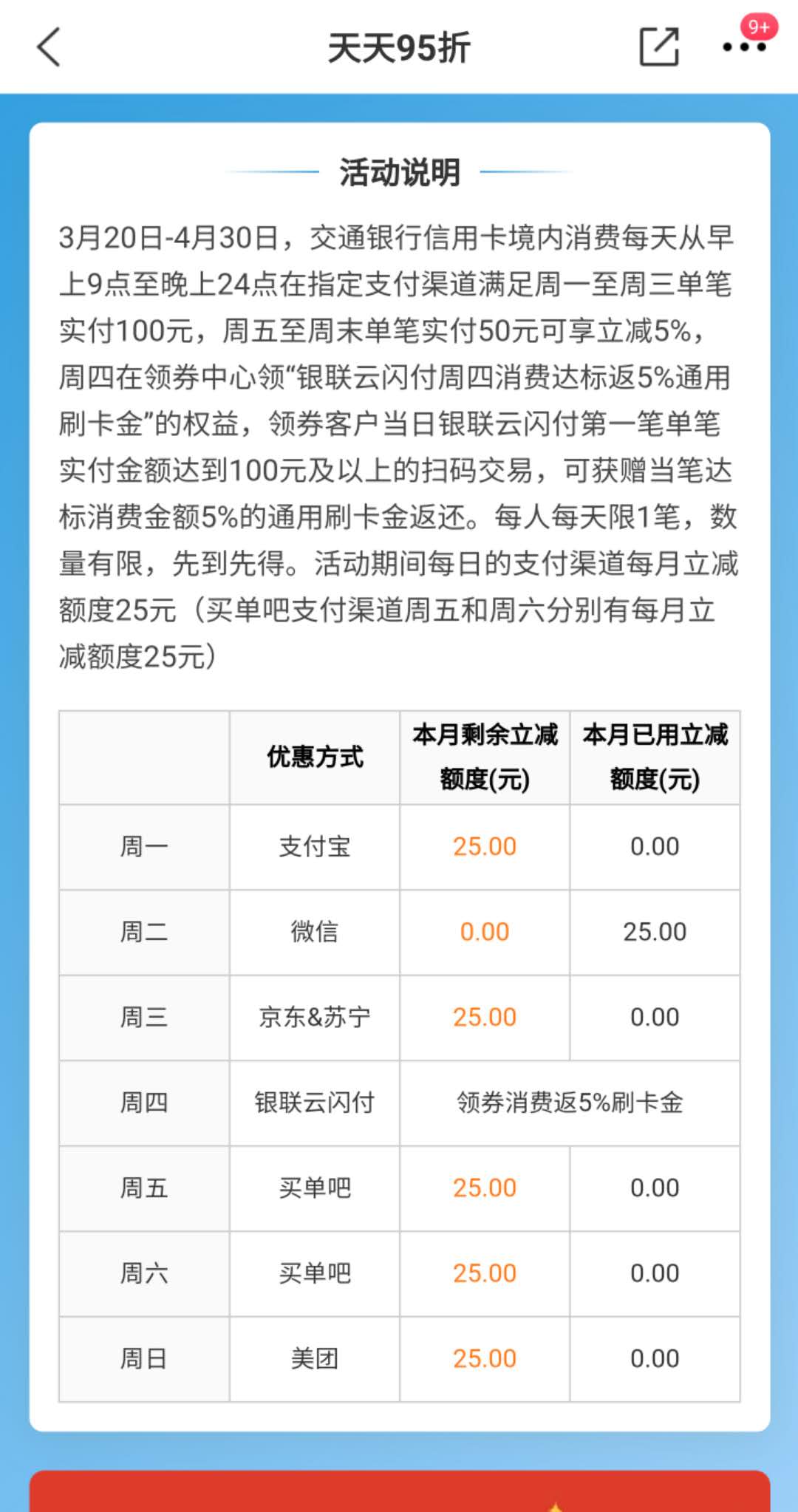
Task: Go back from the 天天95折 page
Action: [x=49, y=47]
